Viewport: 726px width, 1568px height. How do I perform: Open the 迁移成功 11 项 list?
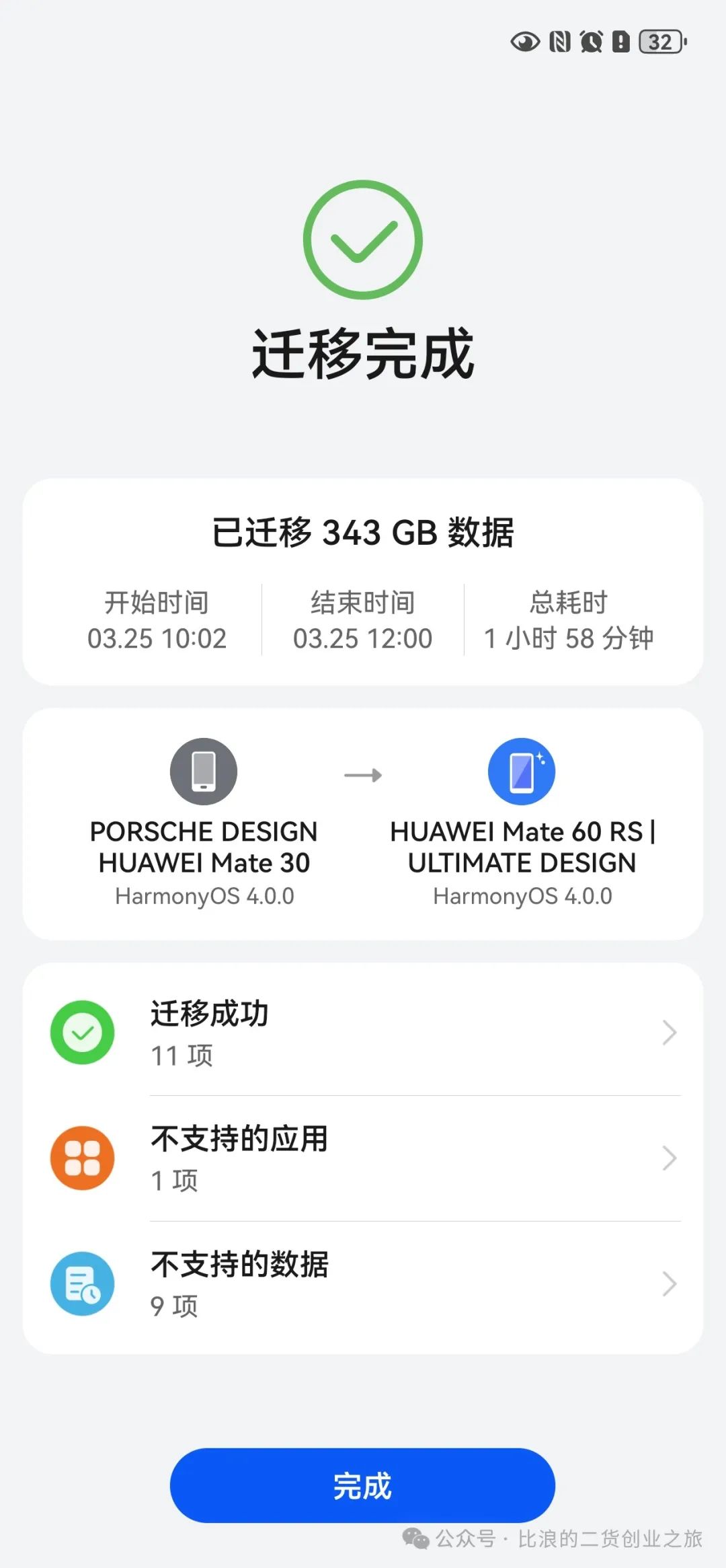pyautogui.click(x=363, y=1032)
